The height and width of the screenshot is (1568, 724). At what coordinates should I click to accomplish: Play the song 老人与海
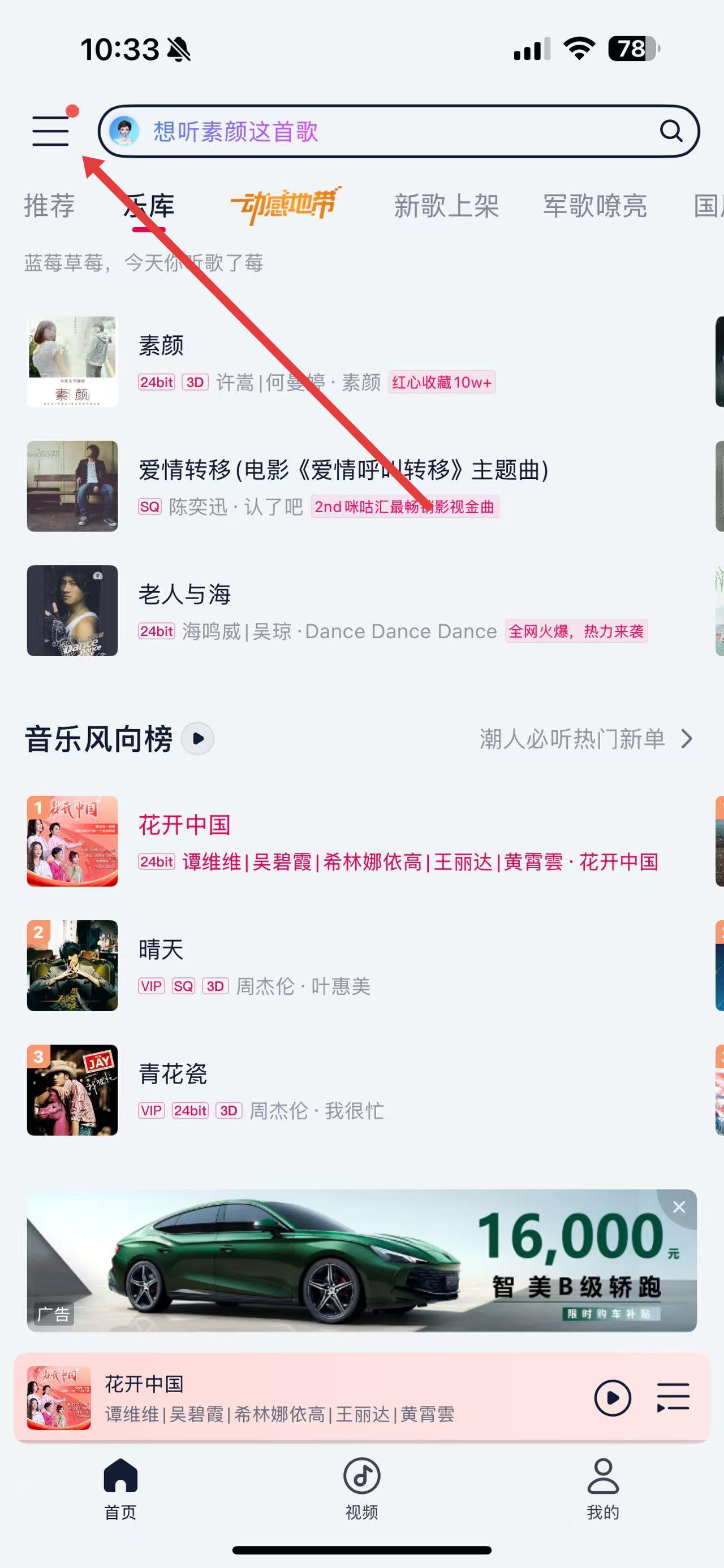341,610
